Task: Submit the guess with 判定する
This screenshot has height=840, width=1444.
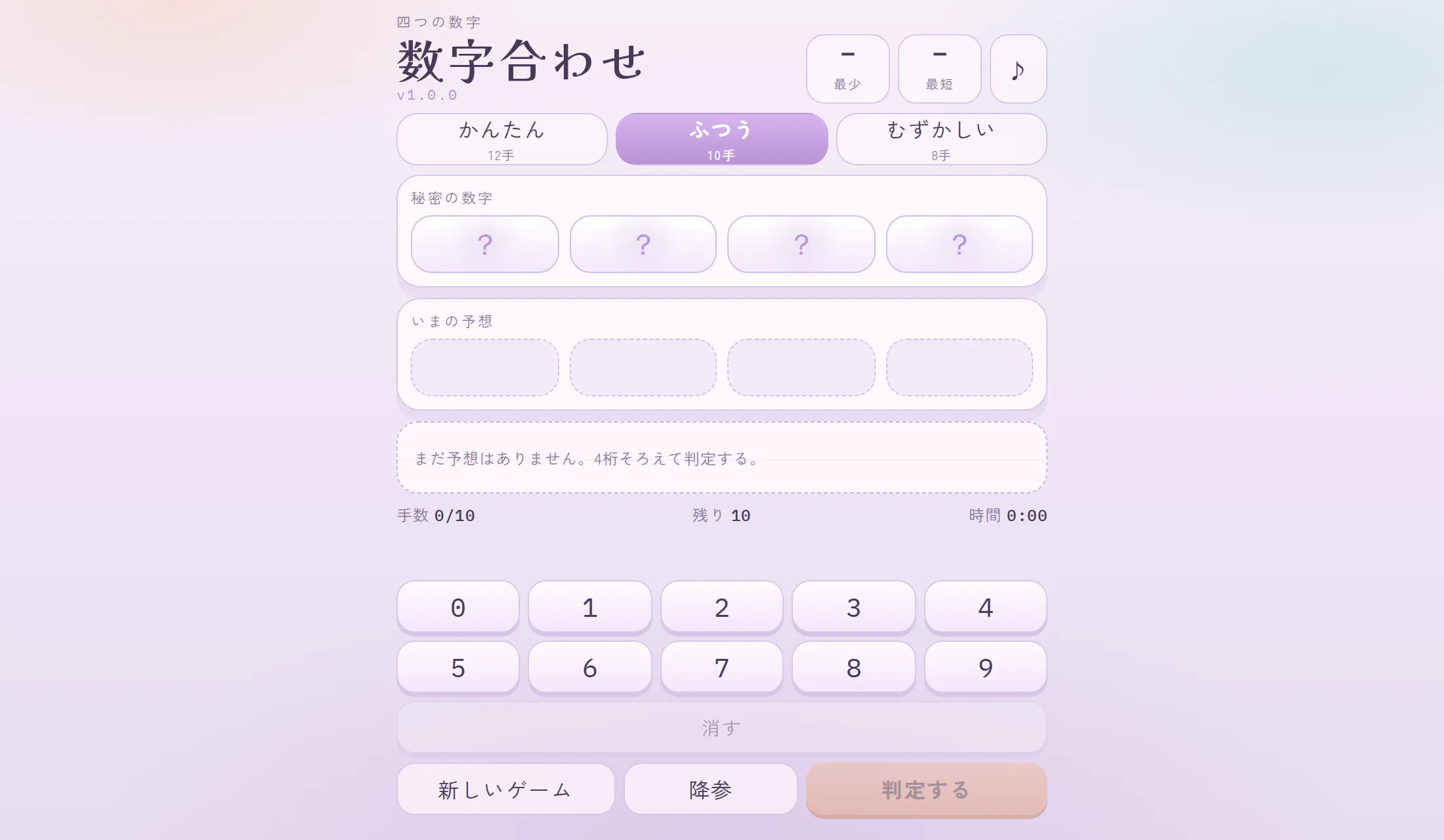Action: coord(926,790)
